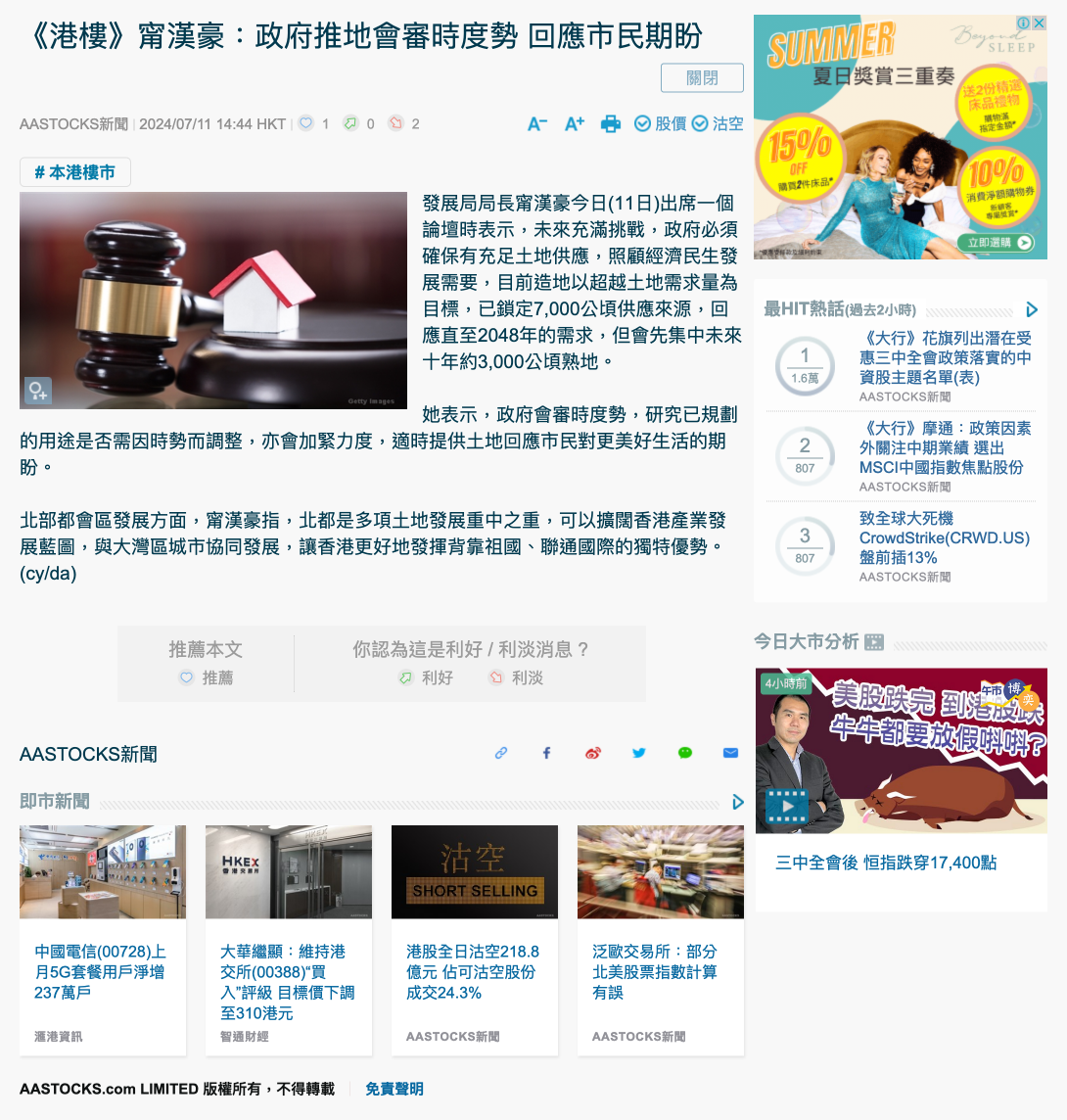
Task: Send the article by email
Action: click(730, 753)
